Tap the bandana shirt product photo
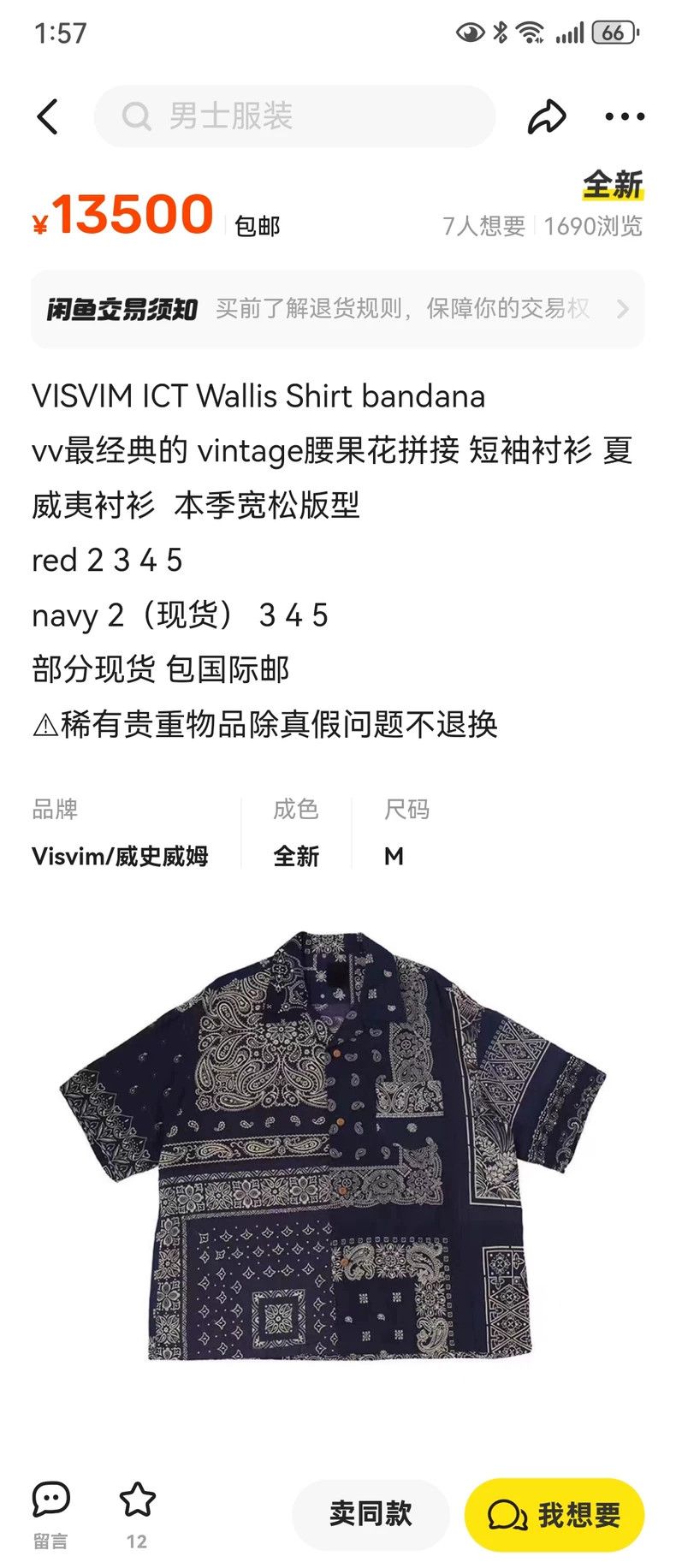 pyautogui.click(x=338, y=1190)
